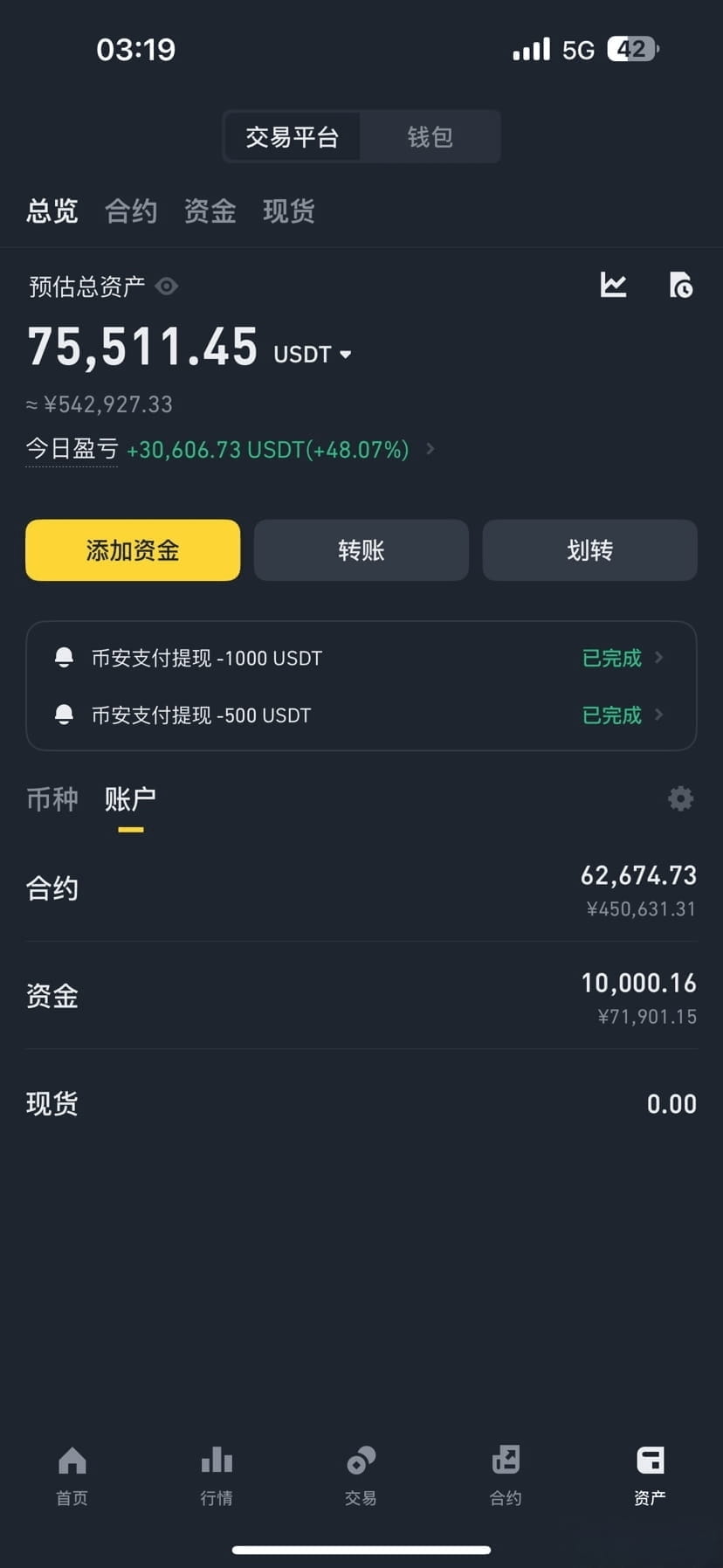Open the asset analysis chart icon
The width and height of the screenshot is (723, 1568).
click(x=614, y=285)
